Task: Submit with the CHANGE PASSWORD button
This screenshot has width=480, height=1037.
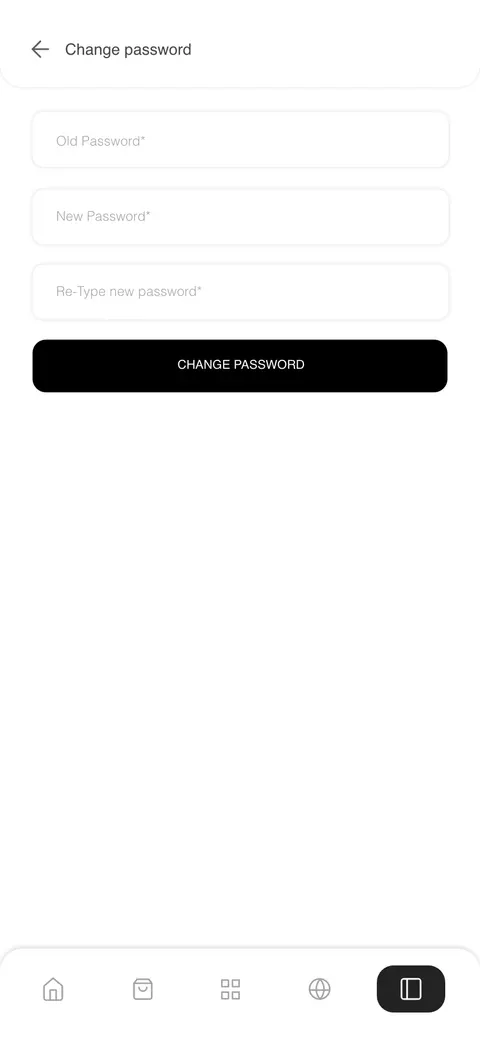Action: pos(240,365)
